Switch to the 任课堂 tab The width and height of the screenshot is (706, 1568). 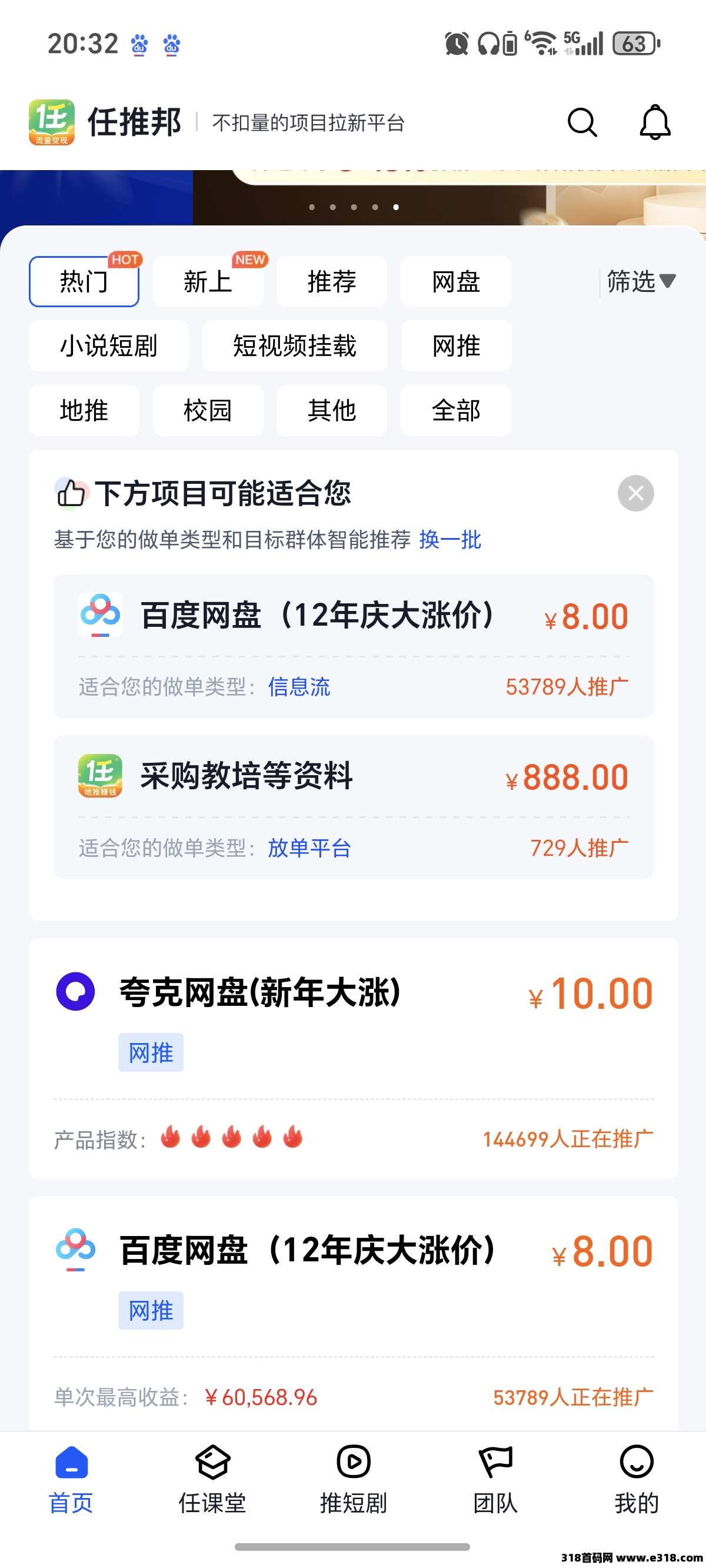[x=212, y=1479]
